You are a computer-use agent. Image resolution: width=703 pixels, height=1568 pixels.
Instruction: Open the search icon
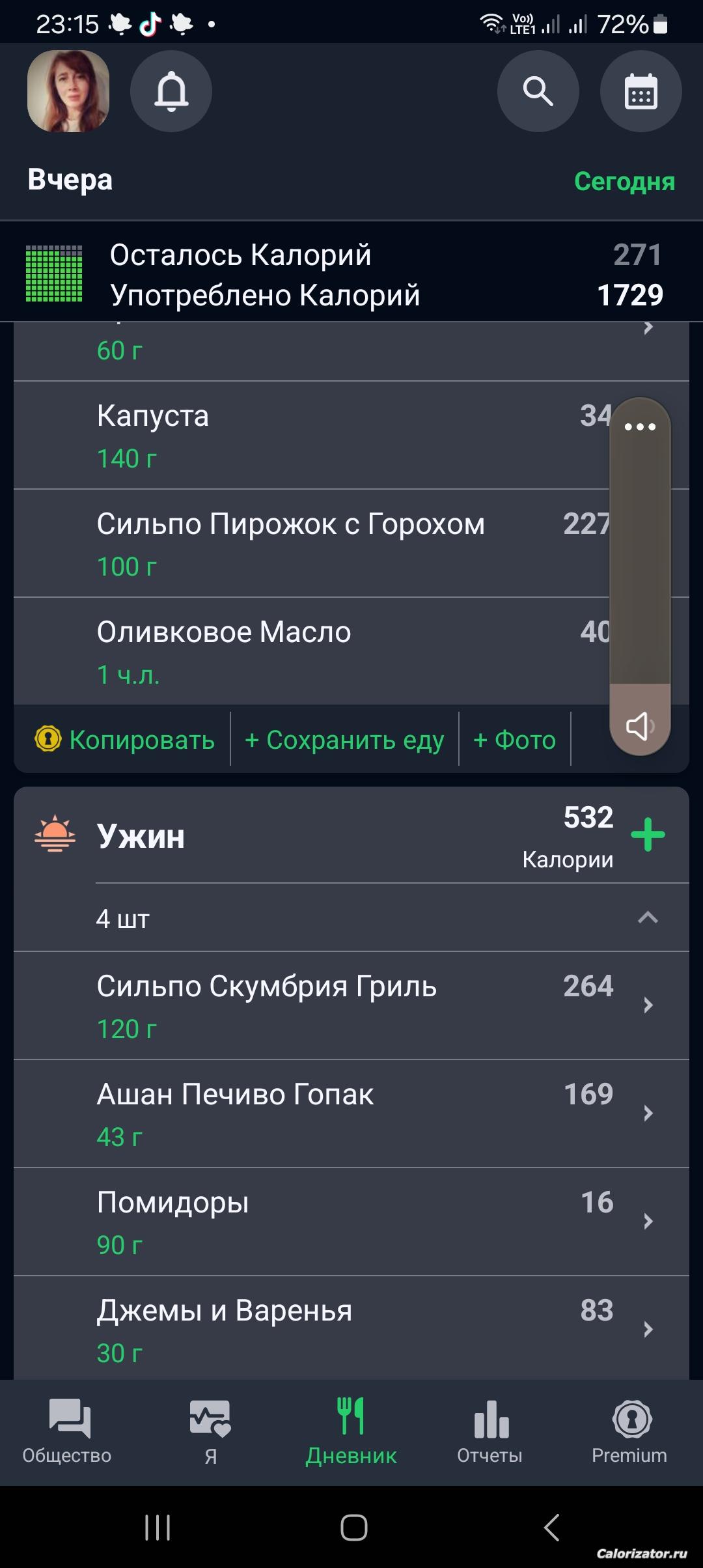coord(538,91)
